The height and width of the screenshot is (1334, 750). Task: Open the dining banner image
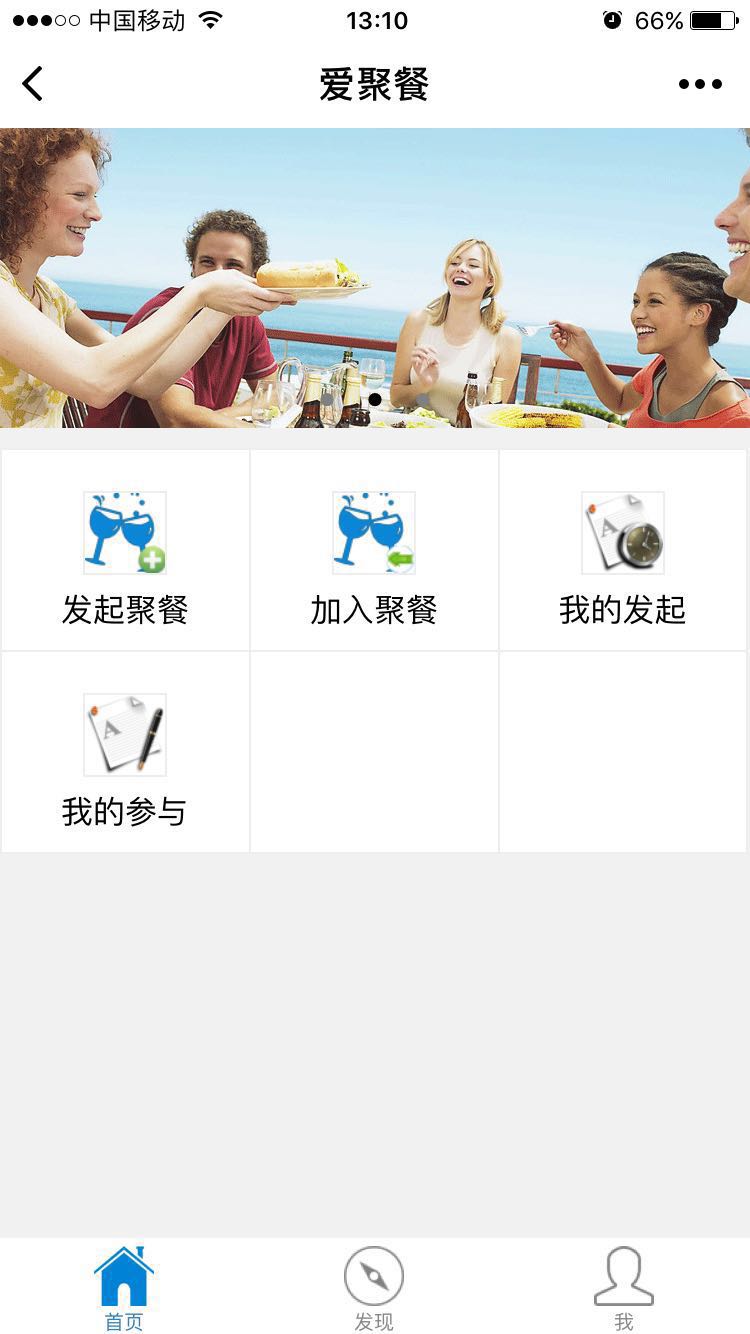point(375,278)
